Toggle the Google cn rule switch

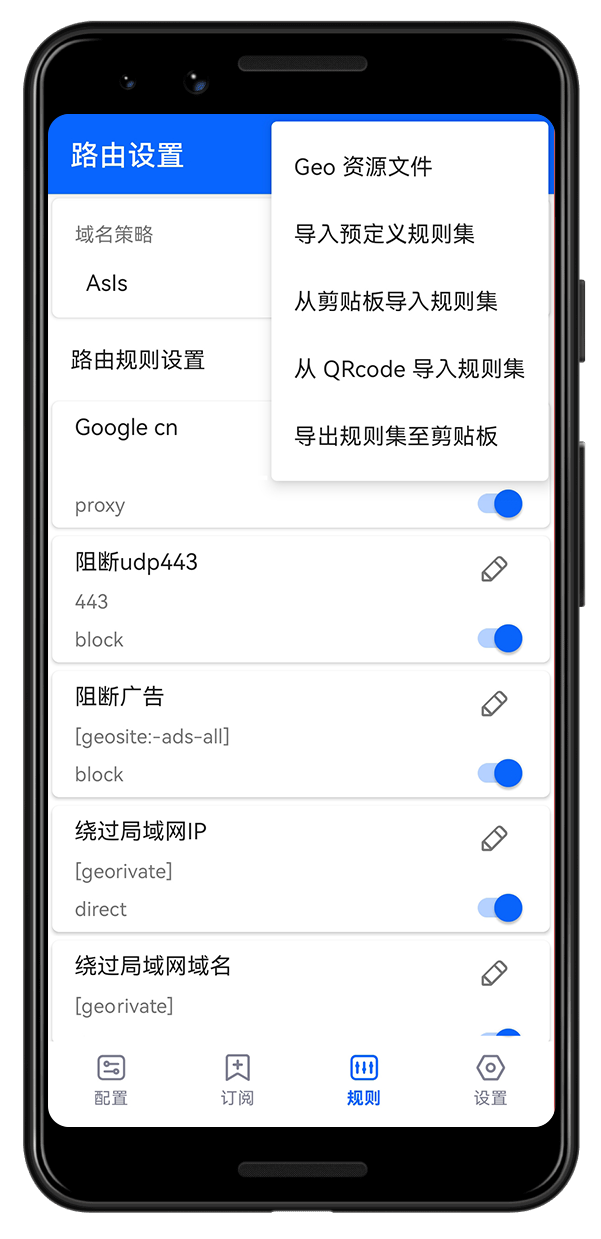pyautogui.click(x=500, y=503)
